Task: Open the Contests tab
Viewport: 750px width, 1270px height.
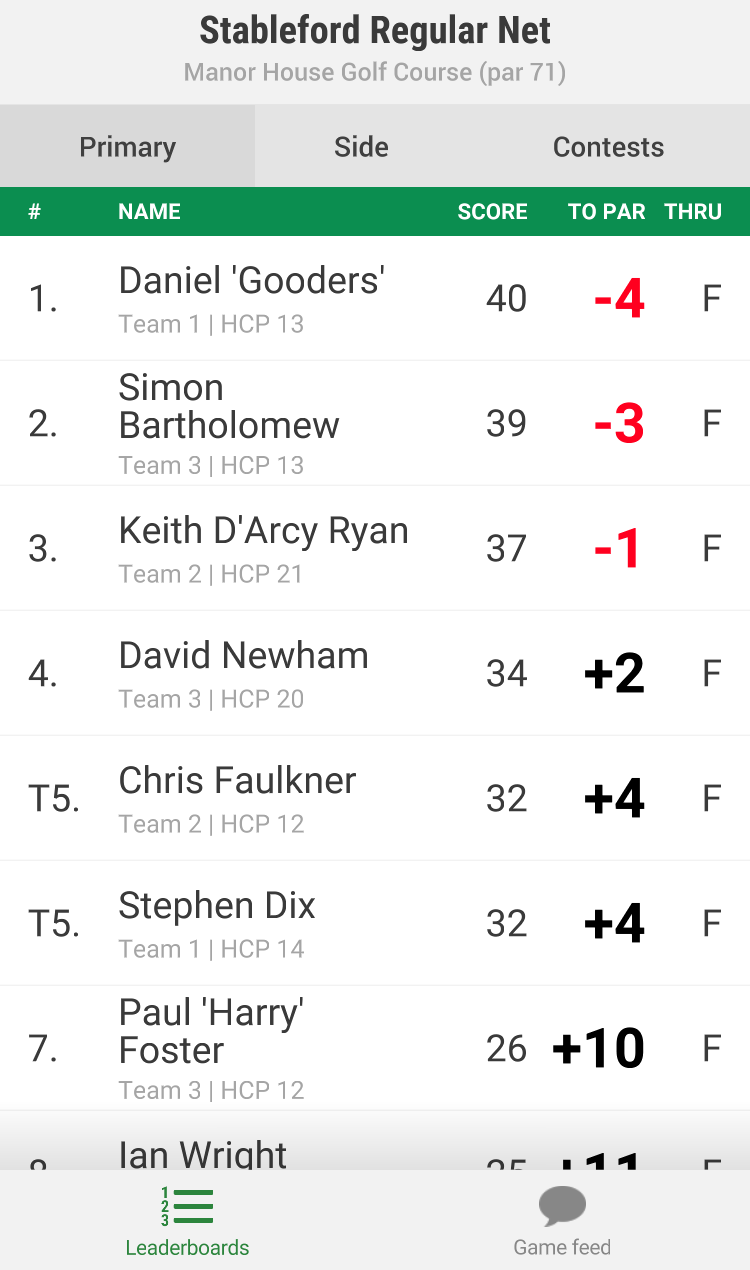Action: click(x=608, y=146)
